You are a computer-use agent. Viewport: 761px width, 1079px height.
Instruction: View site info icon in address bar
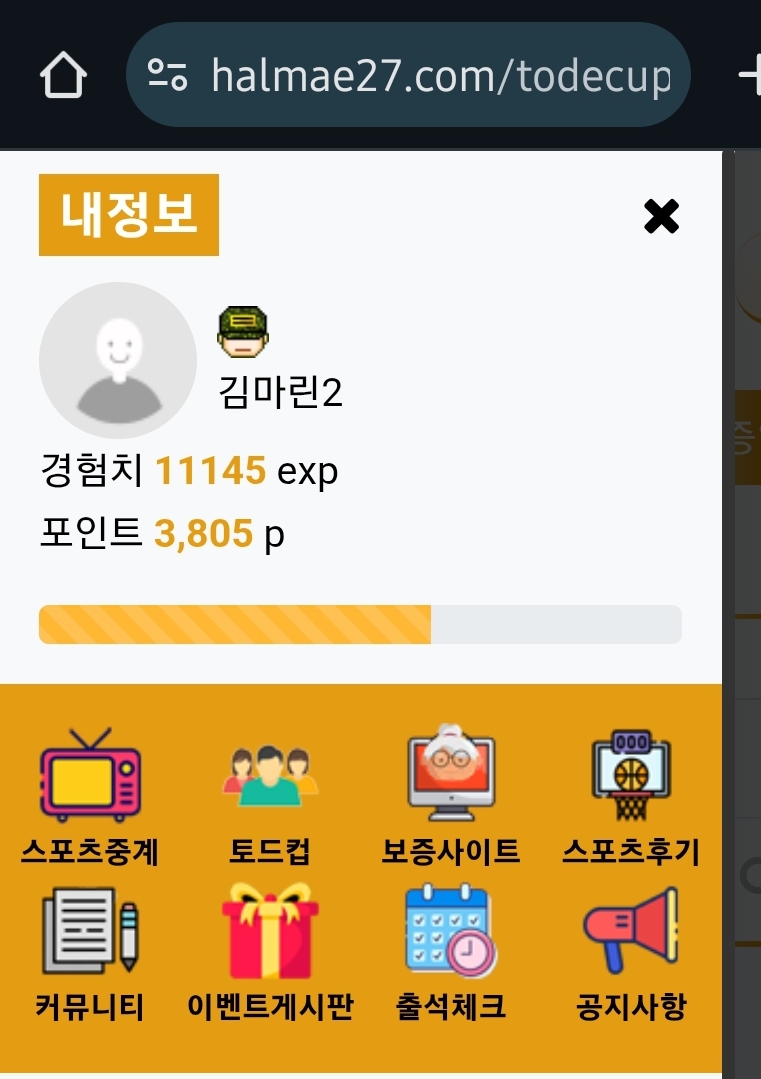(168, 76)
